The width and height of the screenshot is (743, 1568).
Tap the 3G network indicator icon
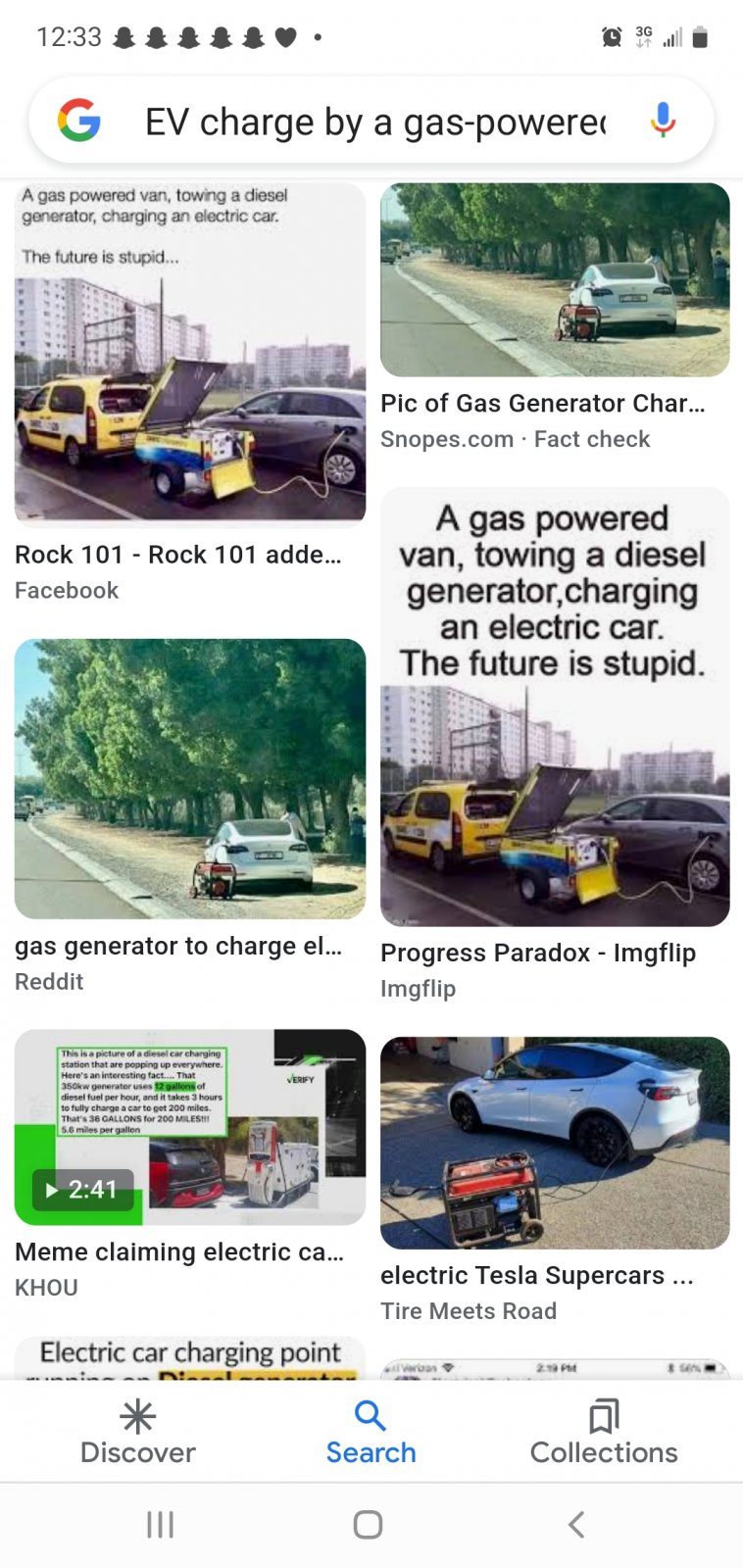644,36
